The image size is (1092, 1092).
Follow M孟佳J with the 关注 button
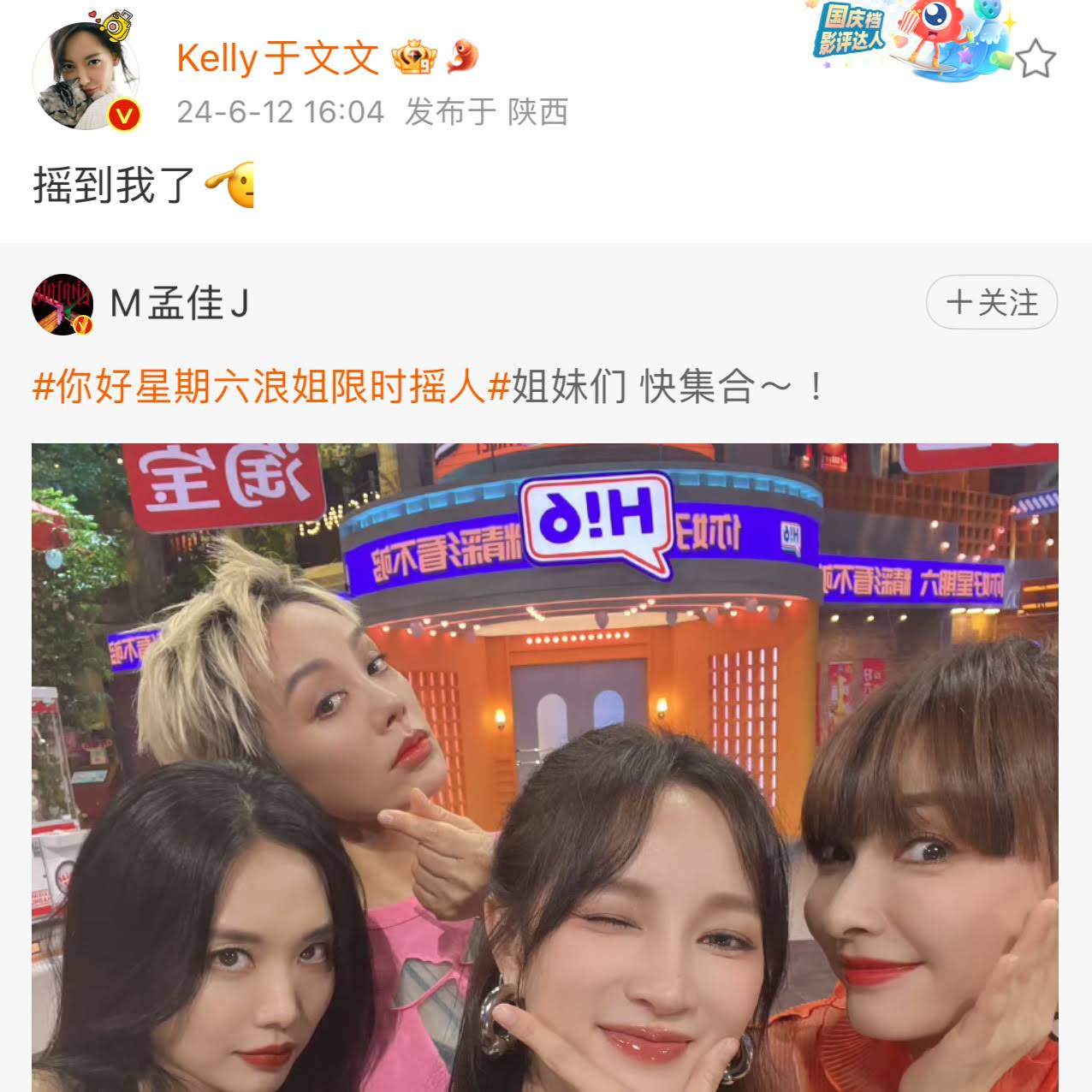click(992, 303)
